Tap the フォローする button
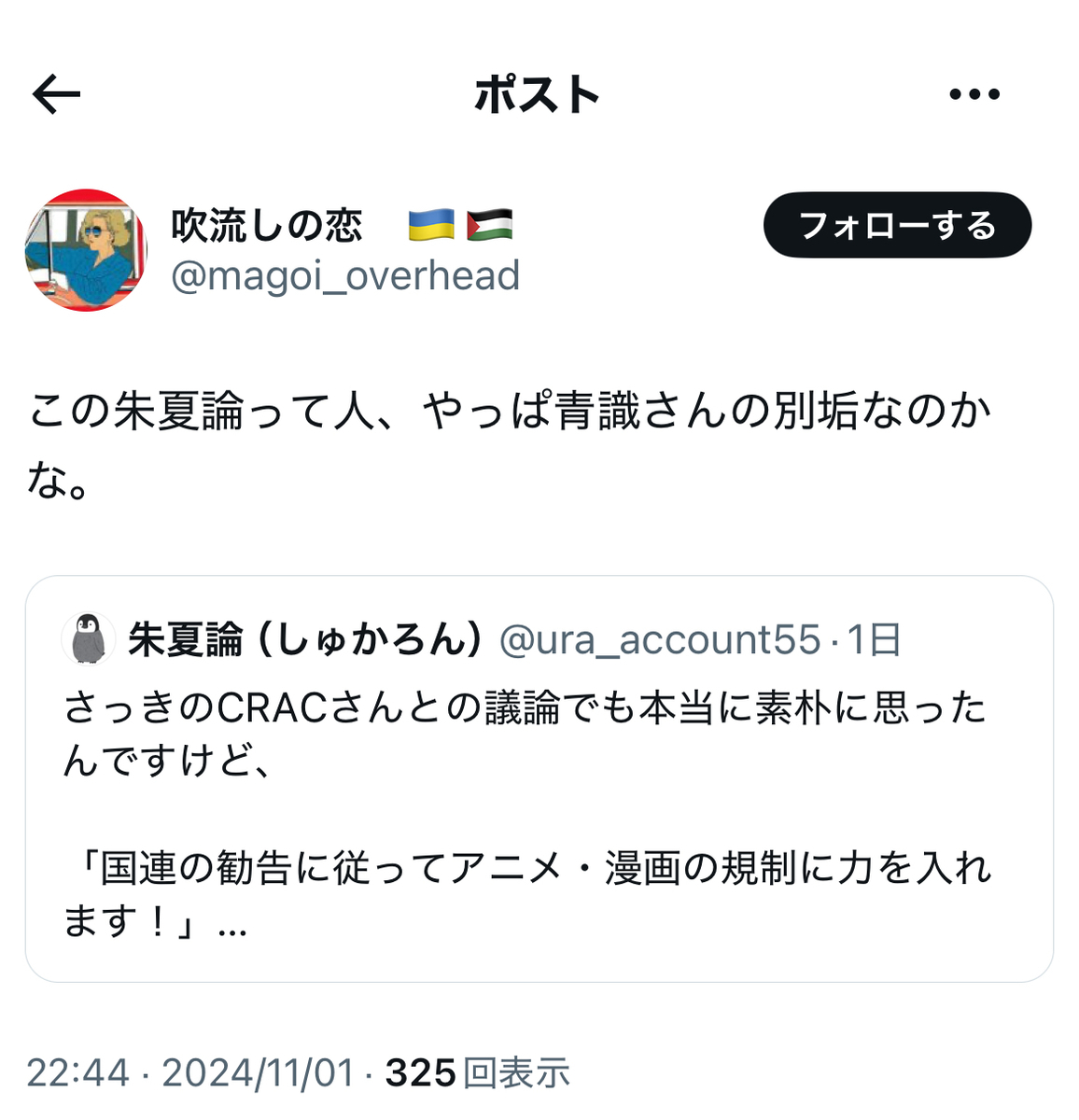The width and height of the screenshot is (1079, 1120). point(897,225)
